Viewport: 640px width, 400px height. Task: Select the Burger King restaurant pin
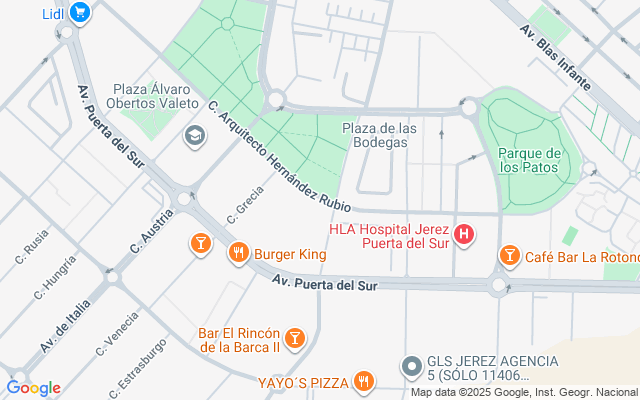coord(238,254)
